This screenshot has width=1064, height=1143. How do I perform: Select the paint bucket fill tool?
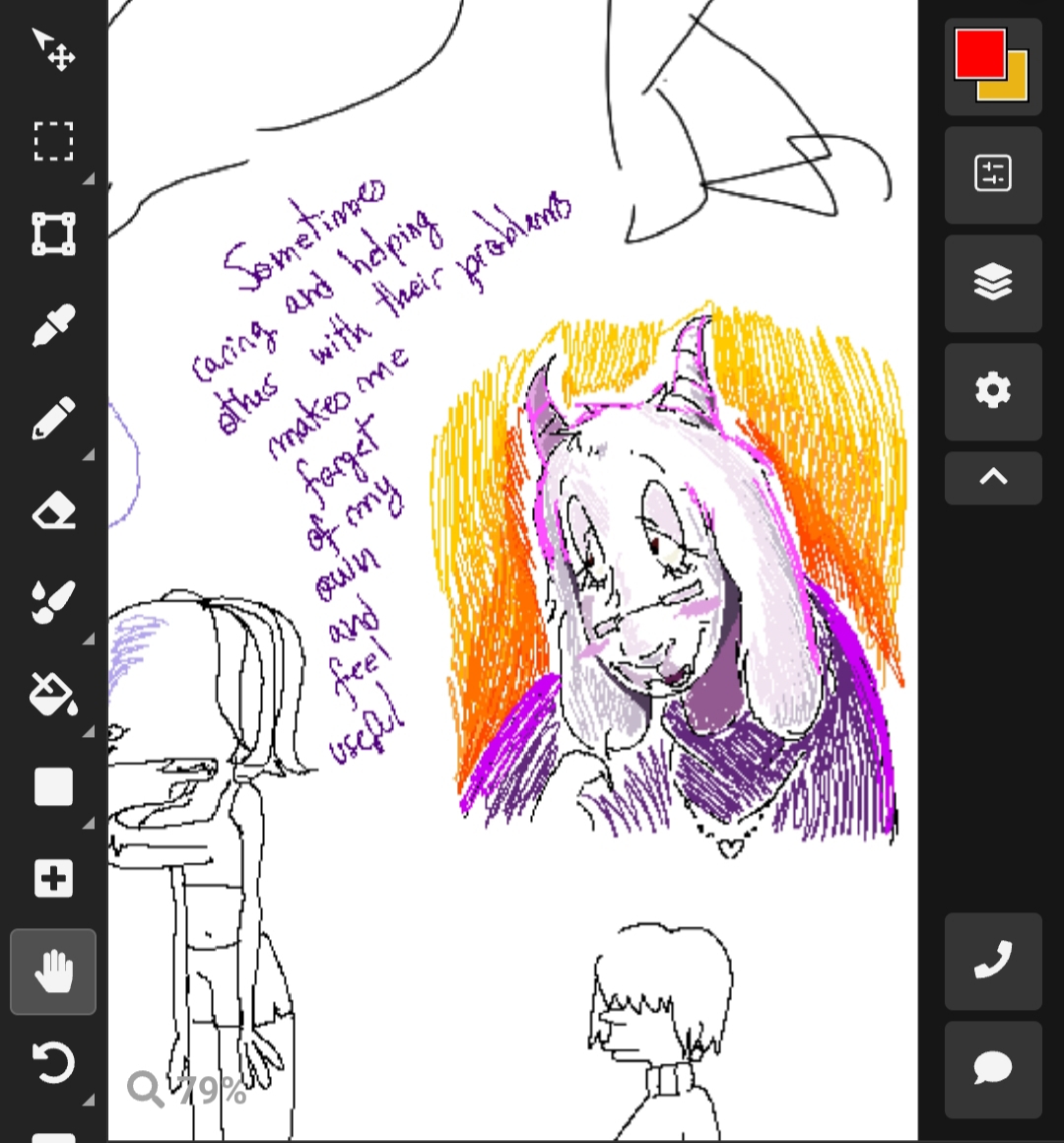[53, 694]
